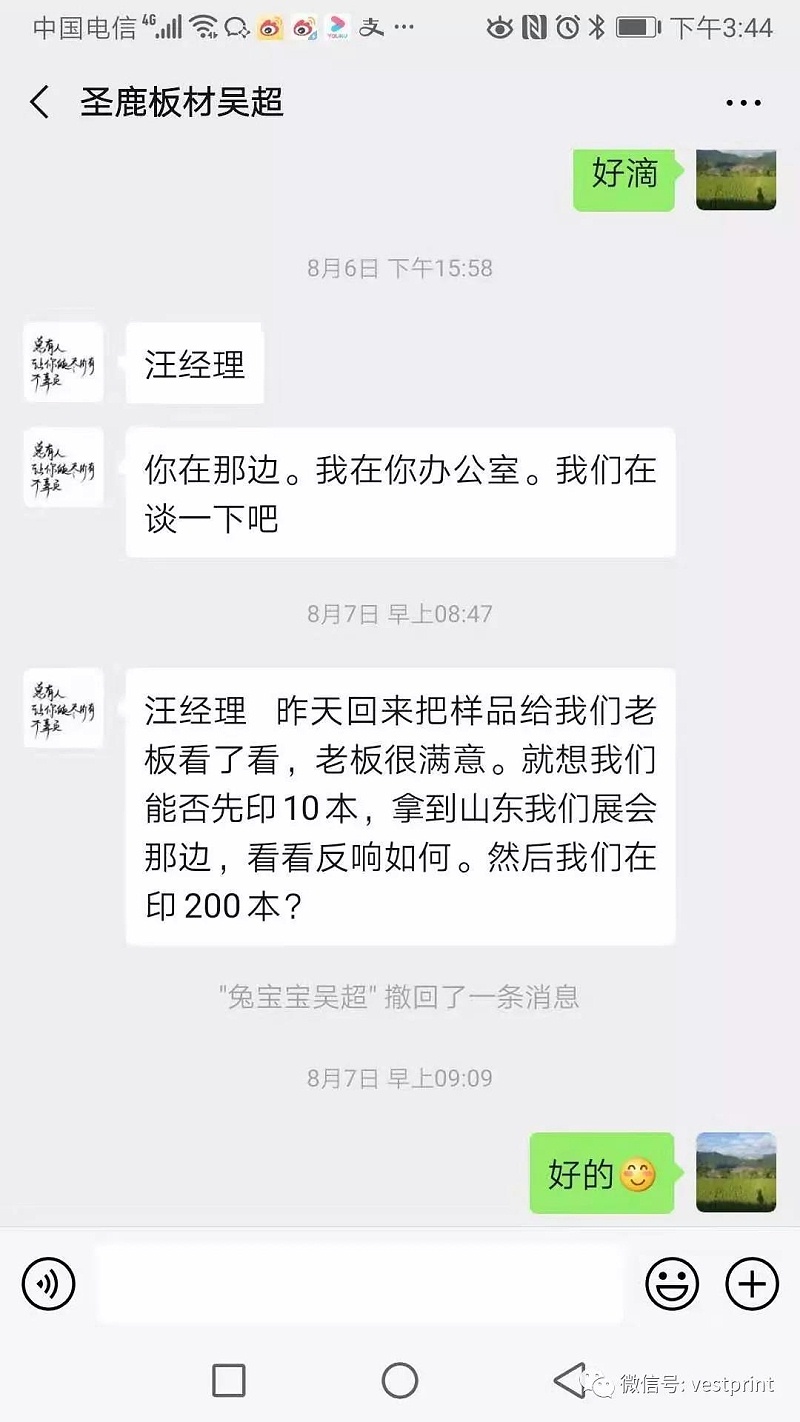Tap the chat title 圣鹿板材吴超
800x1422 pixels.
coord(180,102)
